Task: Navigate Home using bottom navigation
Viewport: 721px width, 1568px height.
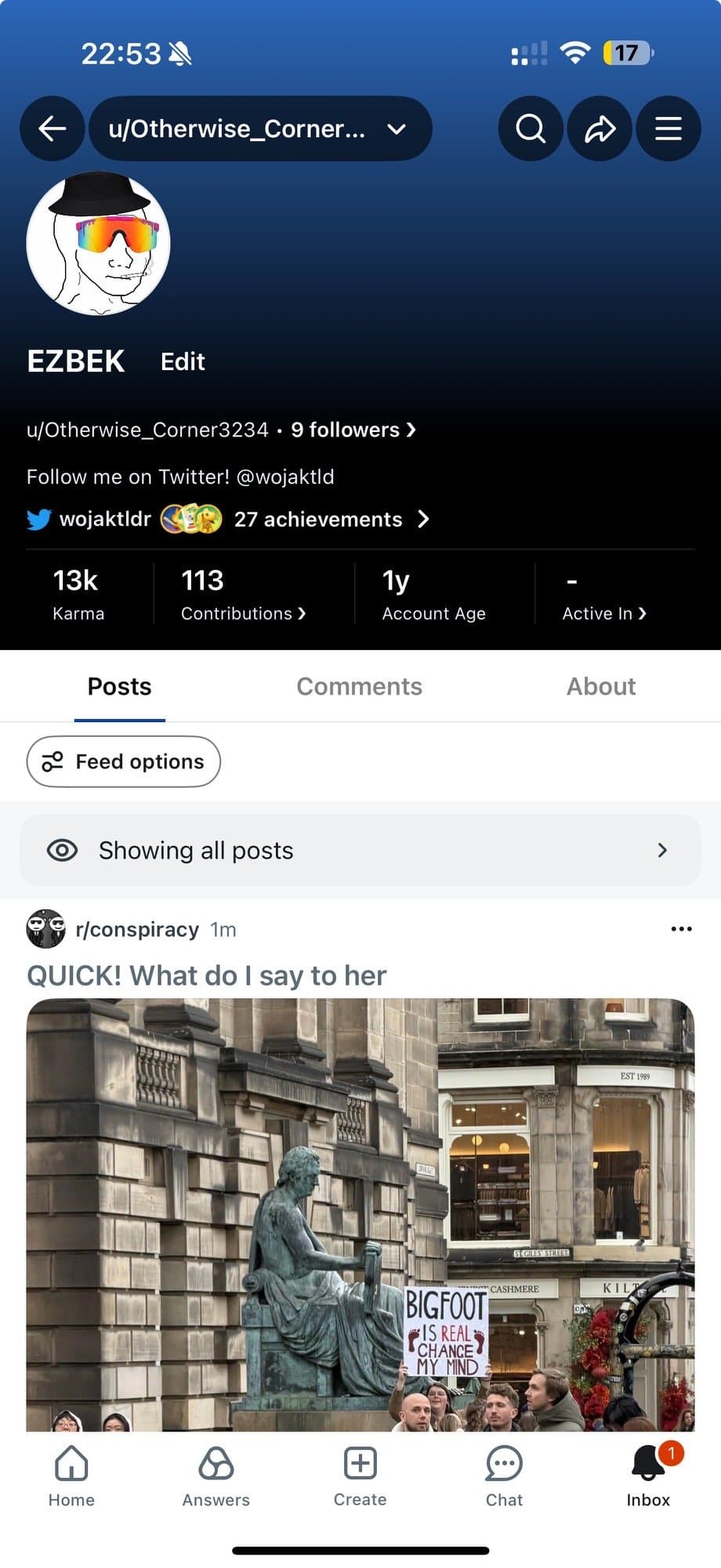Action: (71, 1474)
